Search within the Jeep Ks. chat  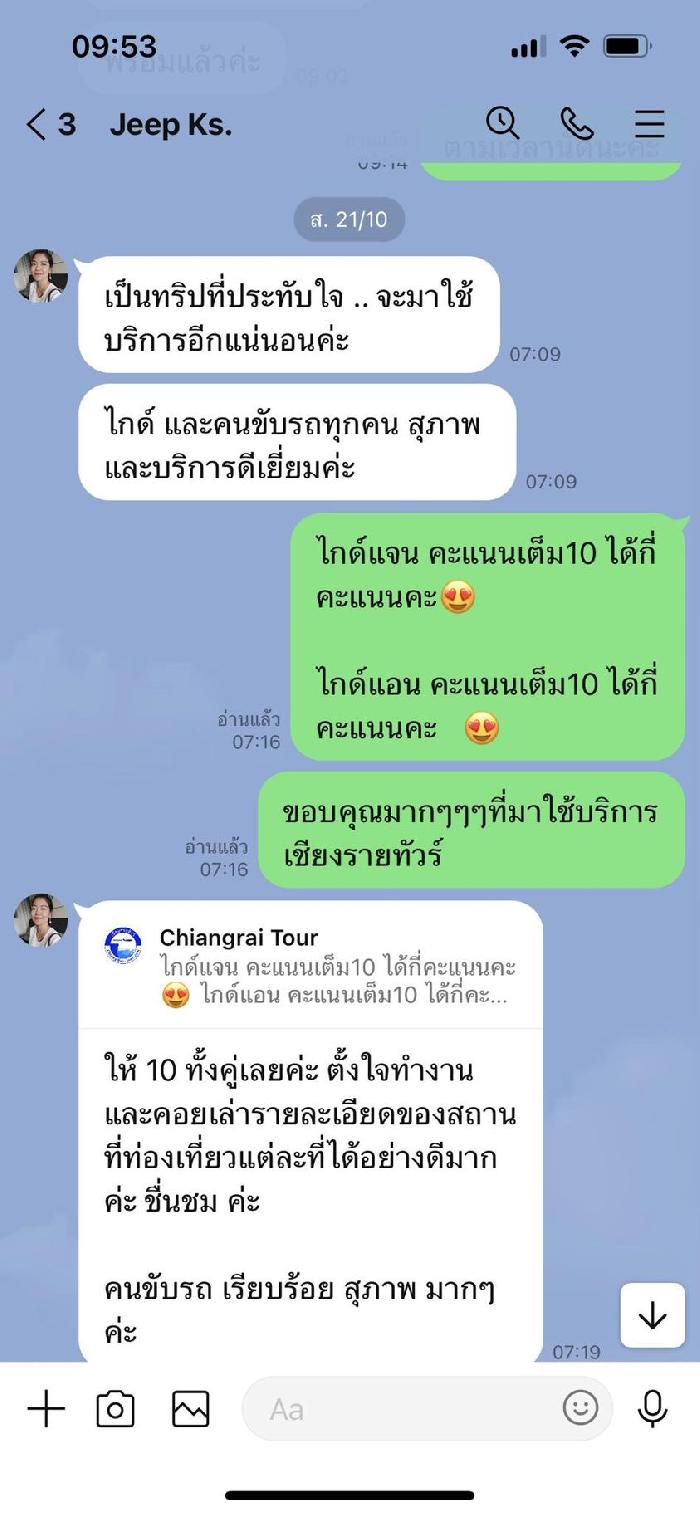point(502,123)
